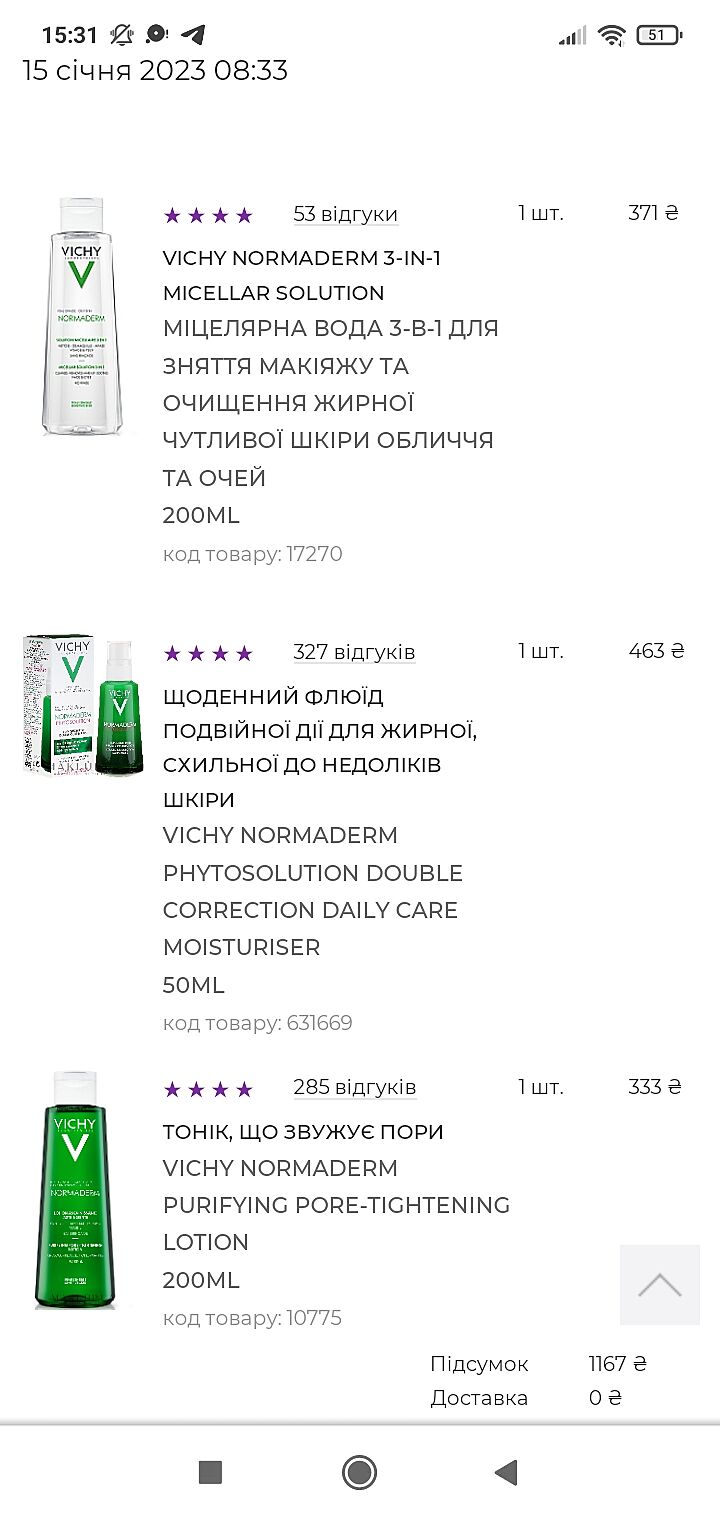Tap the scroll-to-top arrow button
The width and height of the screenshot is (720, 1520).
[659, 1285]
